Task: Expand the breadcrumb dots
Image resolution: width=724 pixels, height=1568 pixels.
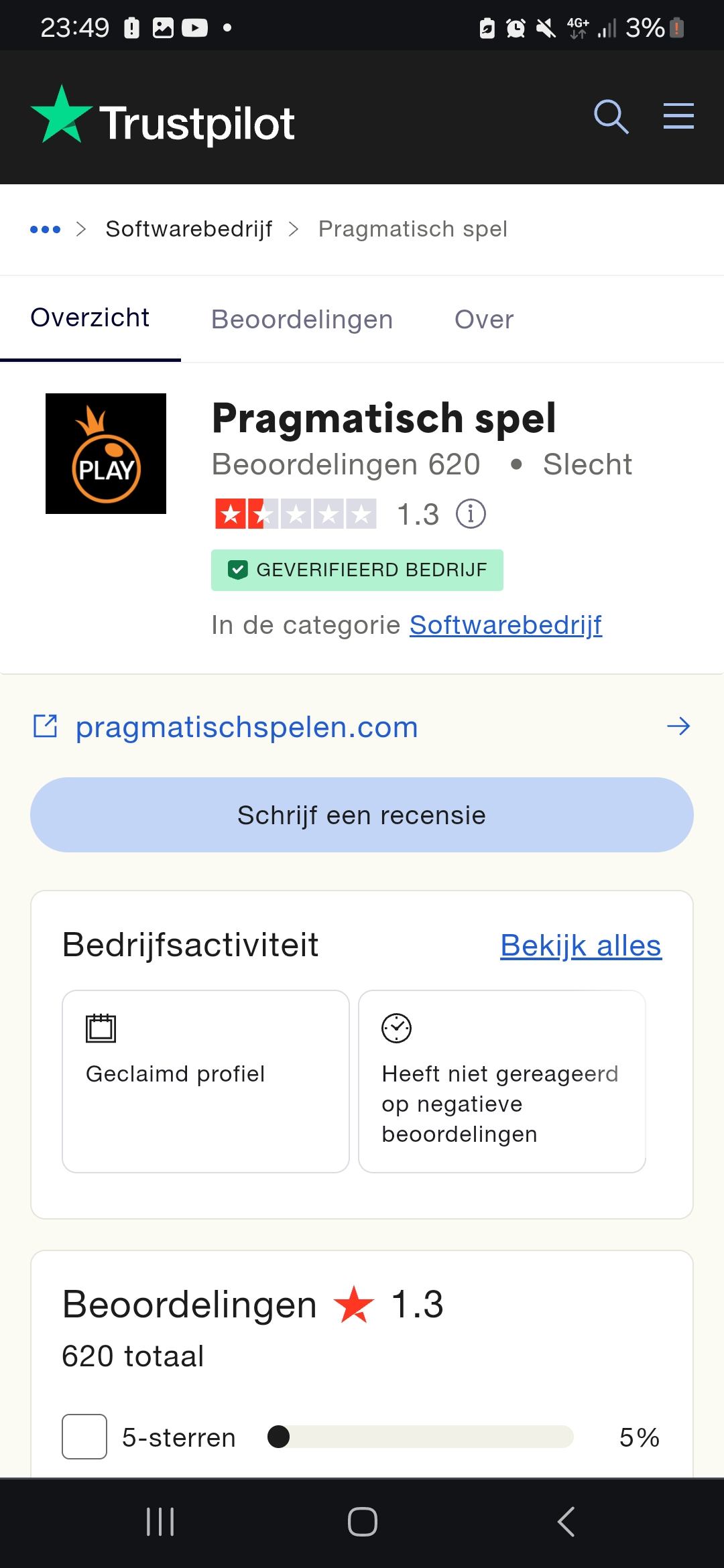Action: pos(45,230)
